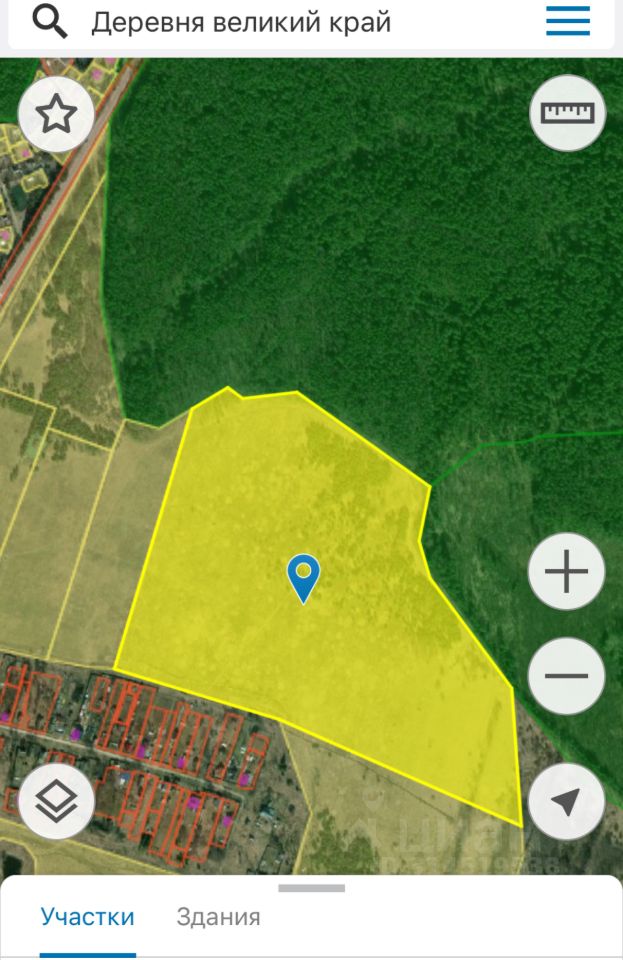Switch to the Здания tab

tap(218, 917)
